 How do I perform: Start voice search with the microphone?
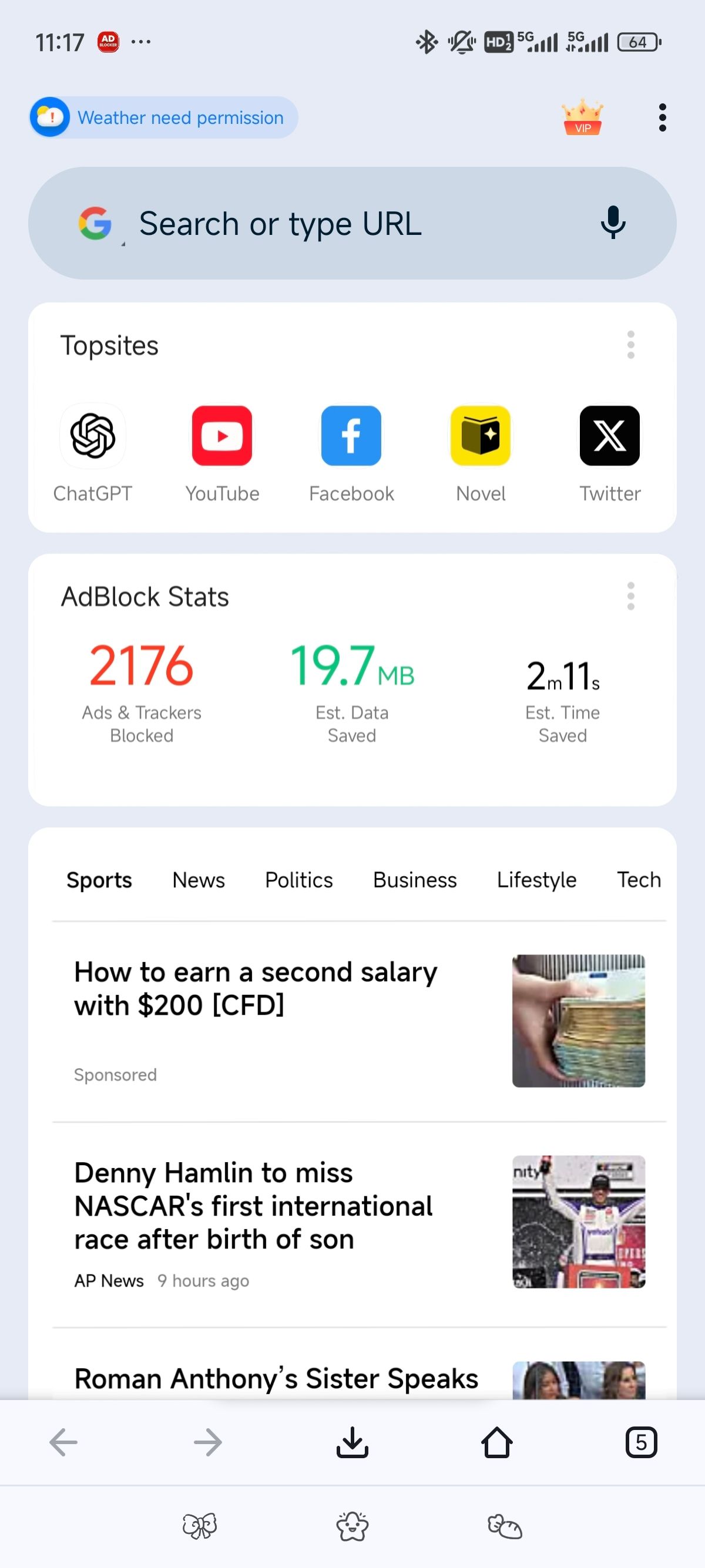pyautogui.click(x=612, y=223)
